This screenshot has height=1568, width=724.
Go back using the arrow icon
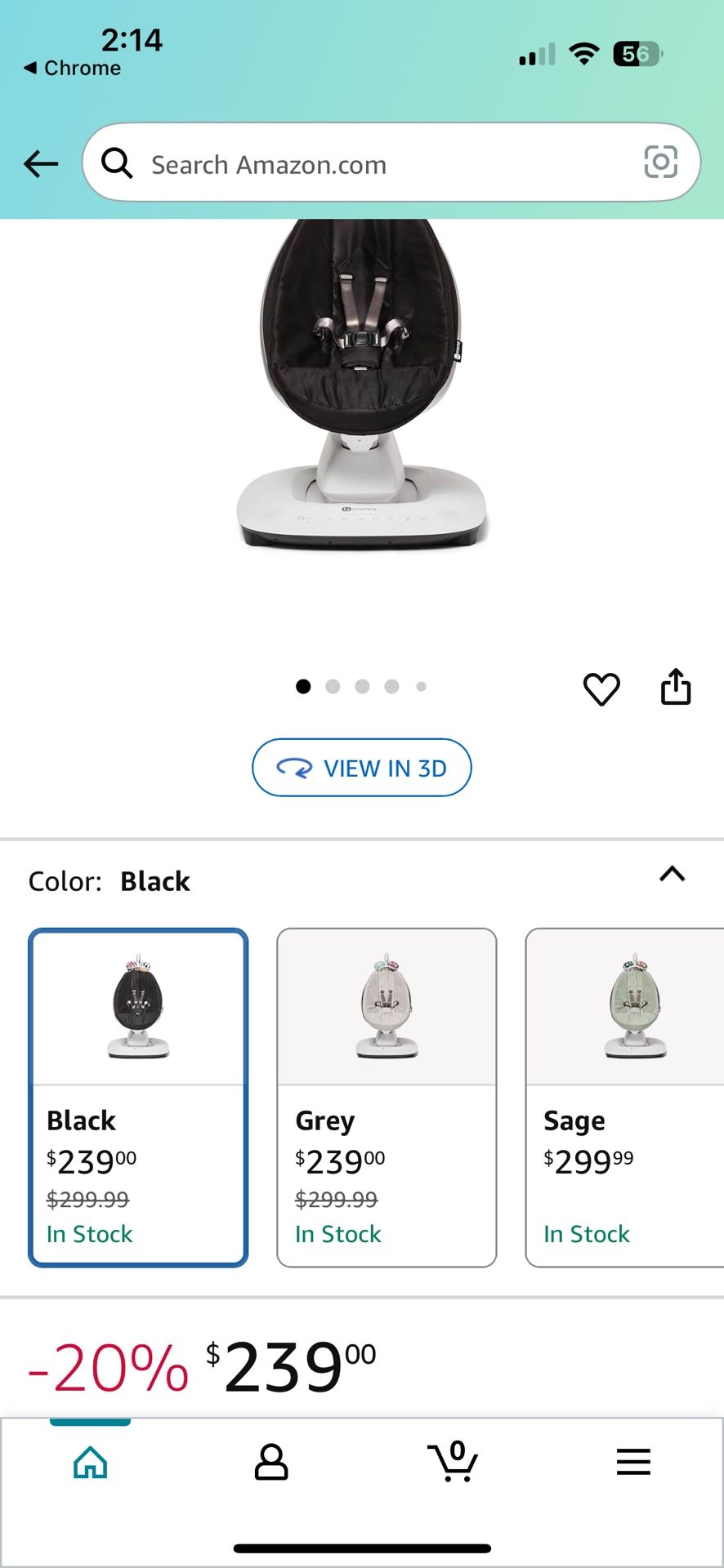pos(41,163)
